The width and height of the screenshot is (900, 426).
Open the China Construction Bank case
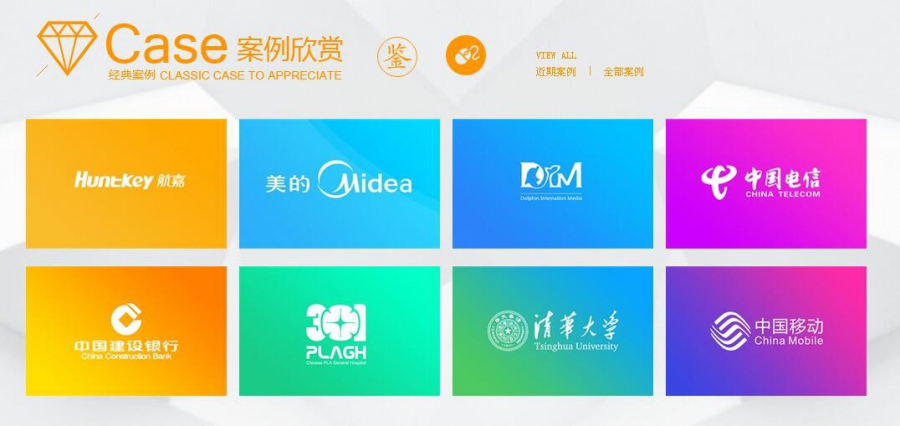tap(126, 331)
